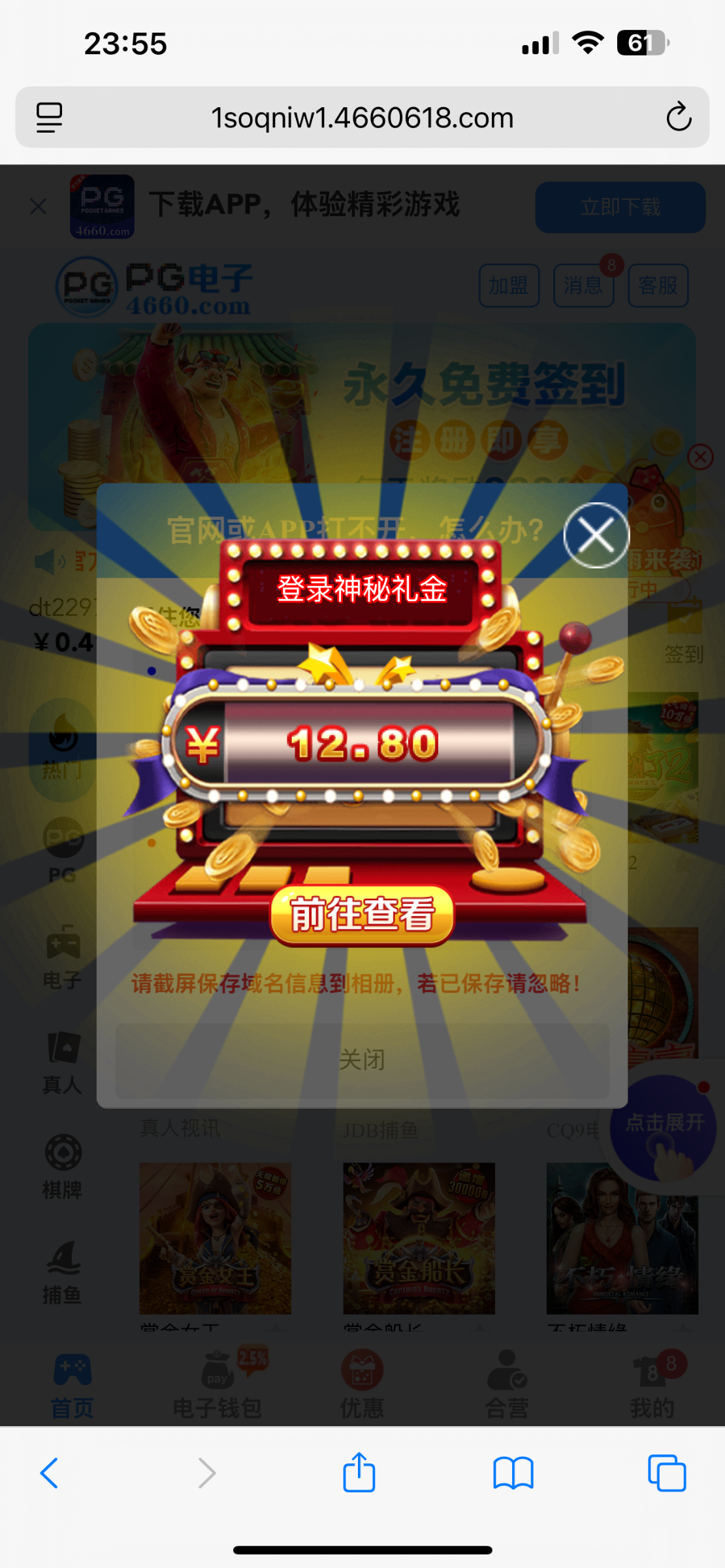Go back in Safari

(x=50, y=1473)
